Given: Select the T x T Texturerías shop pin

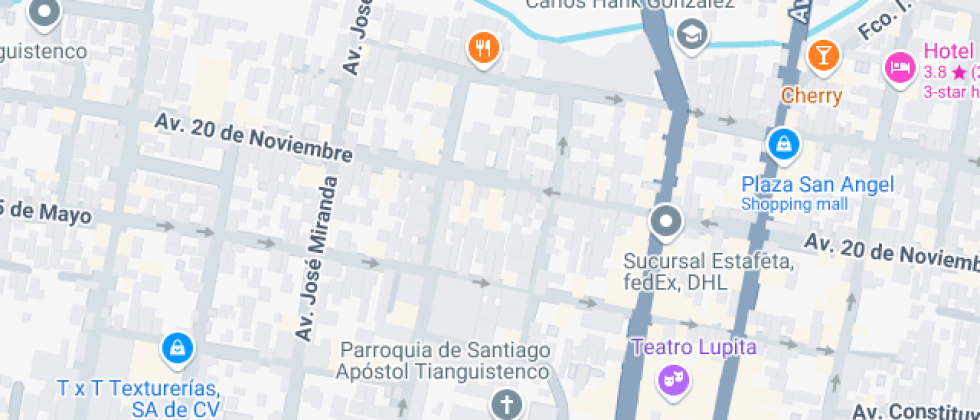Looking at the screenshot, I should click(x=177, y=349).
